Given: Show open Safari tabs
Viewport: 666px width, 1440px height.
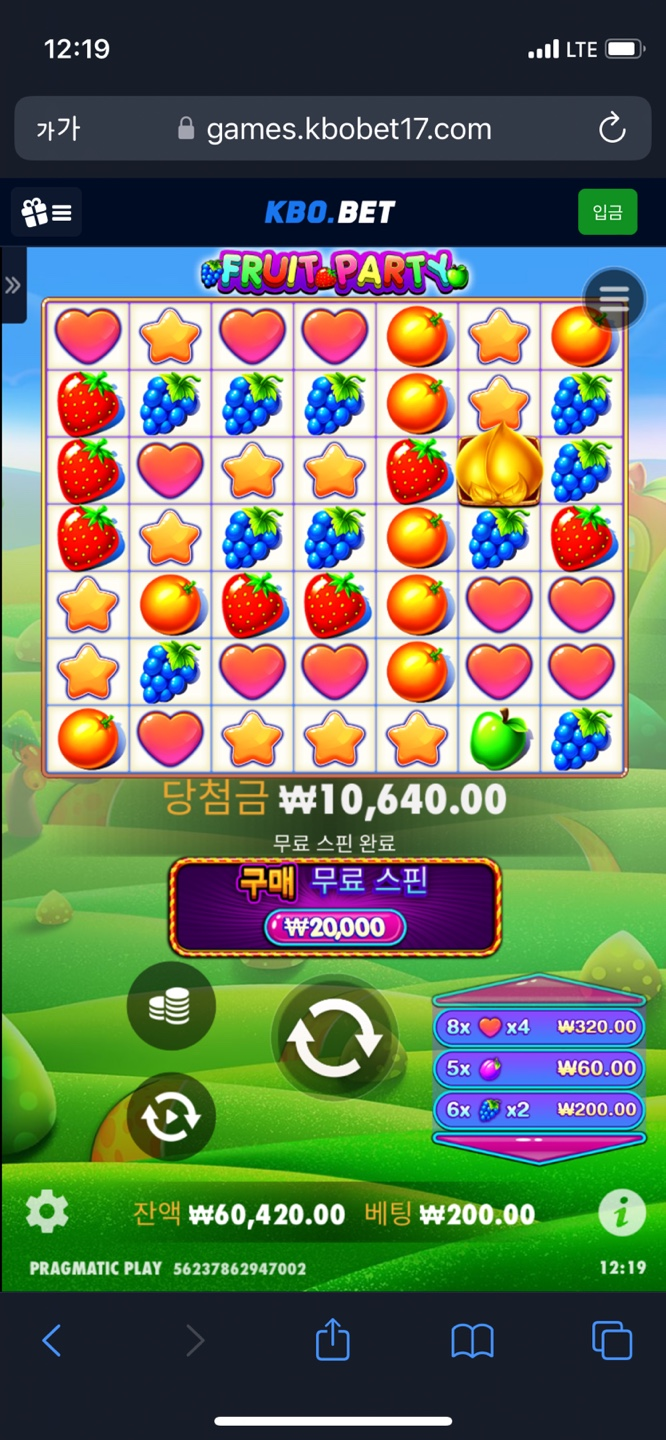Looking at the screenshot, I should point(611,1340).
